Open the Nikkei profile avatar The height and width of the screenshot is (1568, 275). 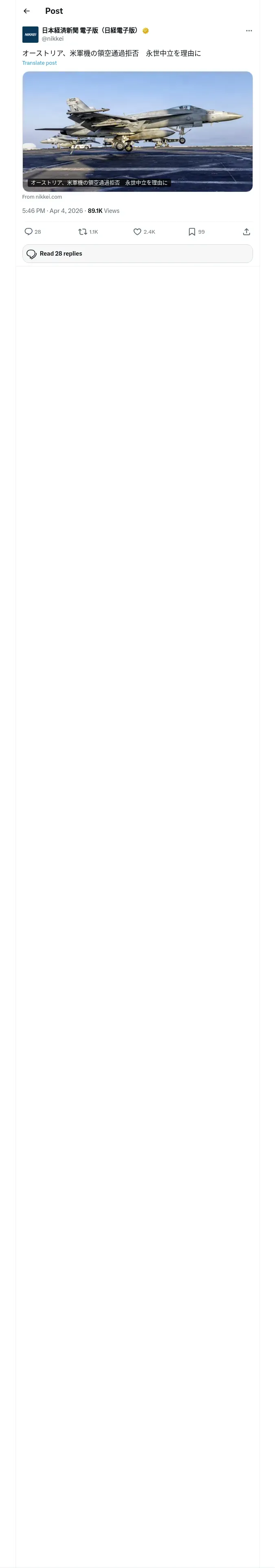[31, 34]
